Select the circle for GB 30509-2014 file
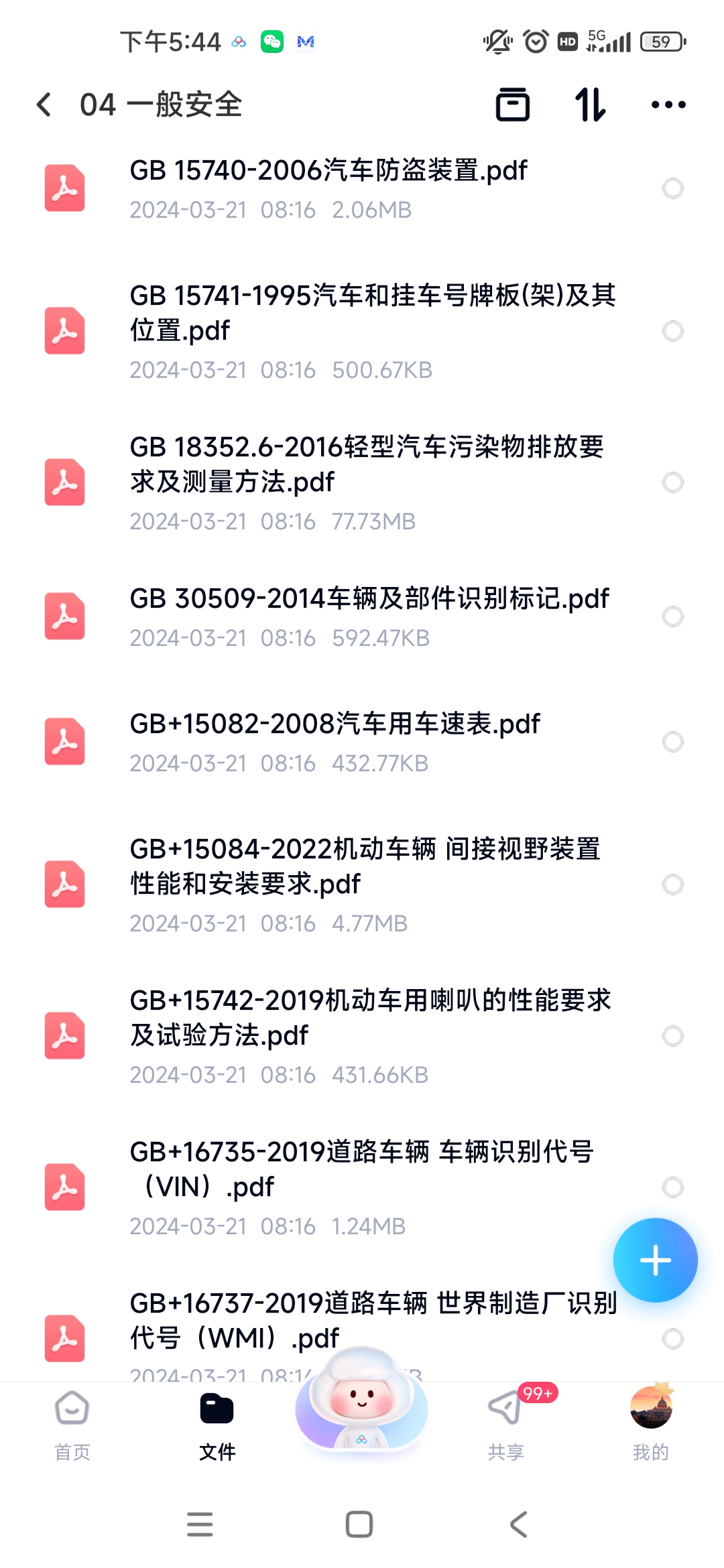Image resolution: width=724 pixels, height=1568 pixels. (x=672, y=616)
